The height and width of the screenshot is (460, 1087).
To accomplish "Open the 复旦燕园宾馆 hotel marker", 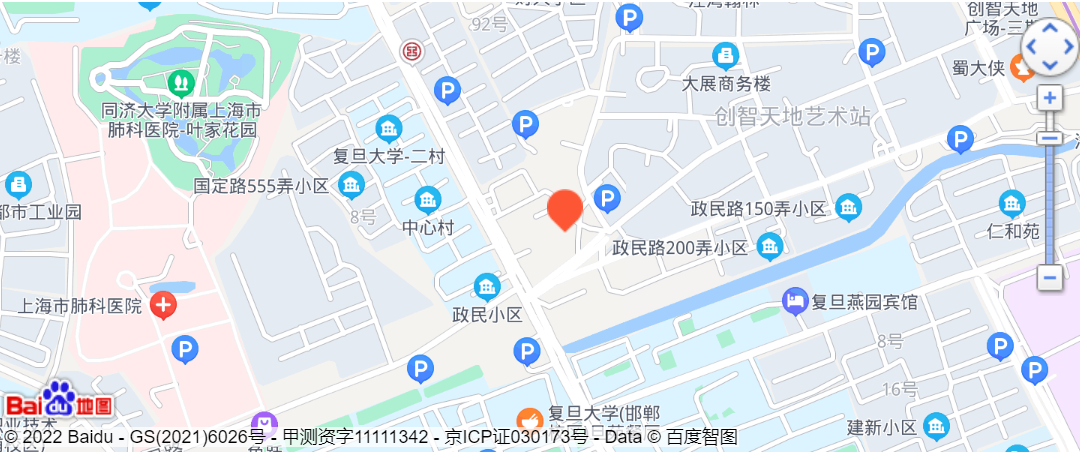I will point(795,300).
